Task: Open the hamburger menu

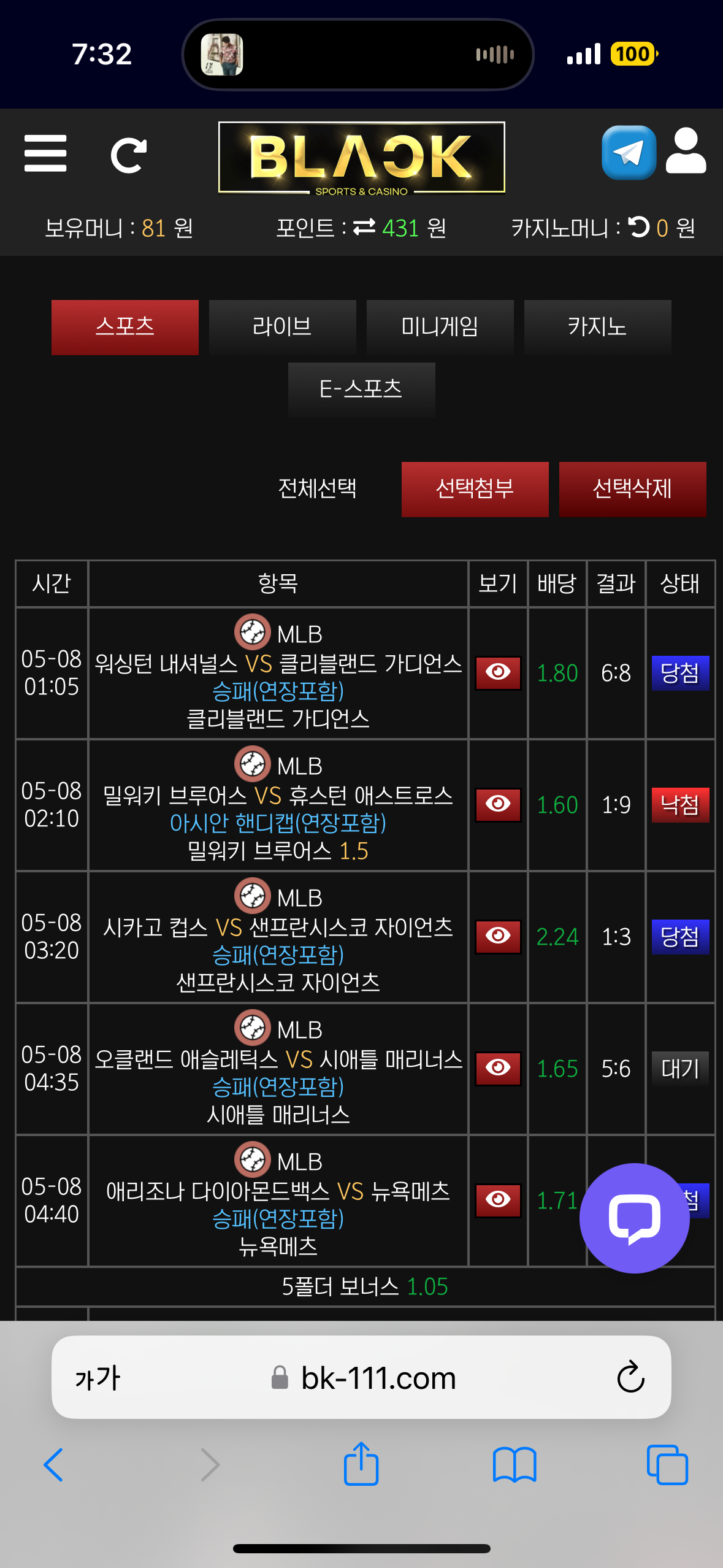Action: click(45, 154)
